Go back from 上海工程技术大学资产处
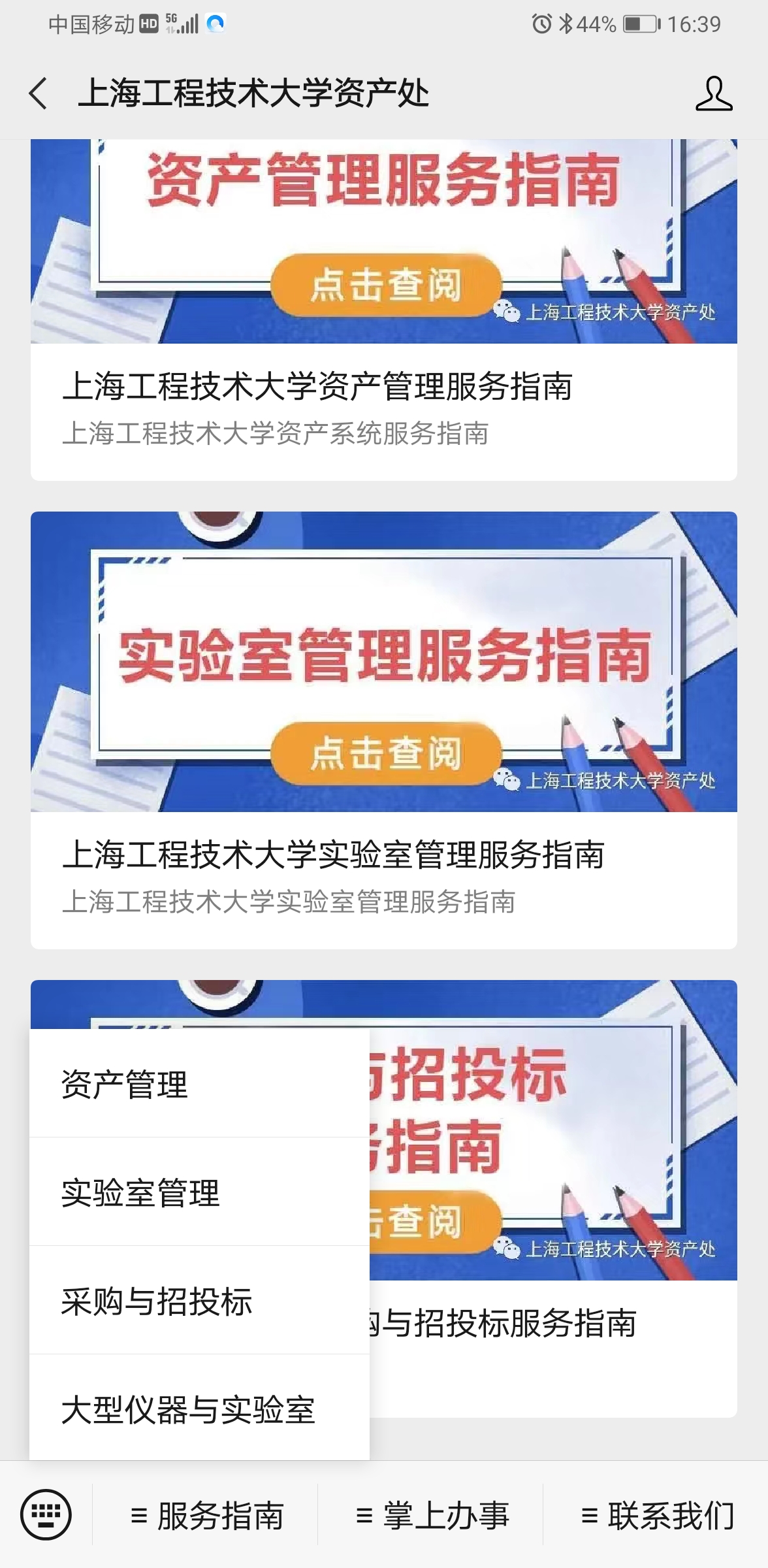Image resolution: width=768 pixels, height=1568 pixels. (38, 93)
